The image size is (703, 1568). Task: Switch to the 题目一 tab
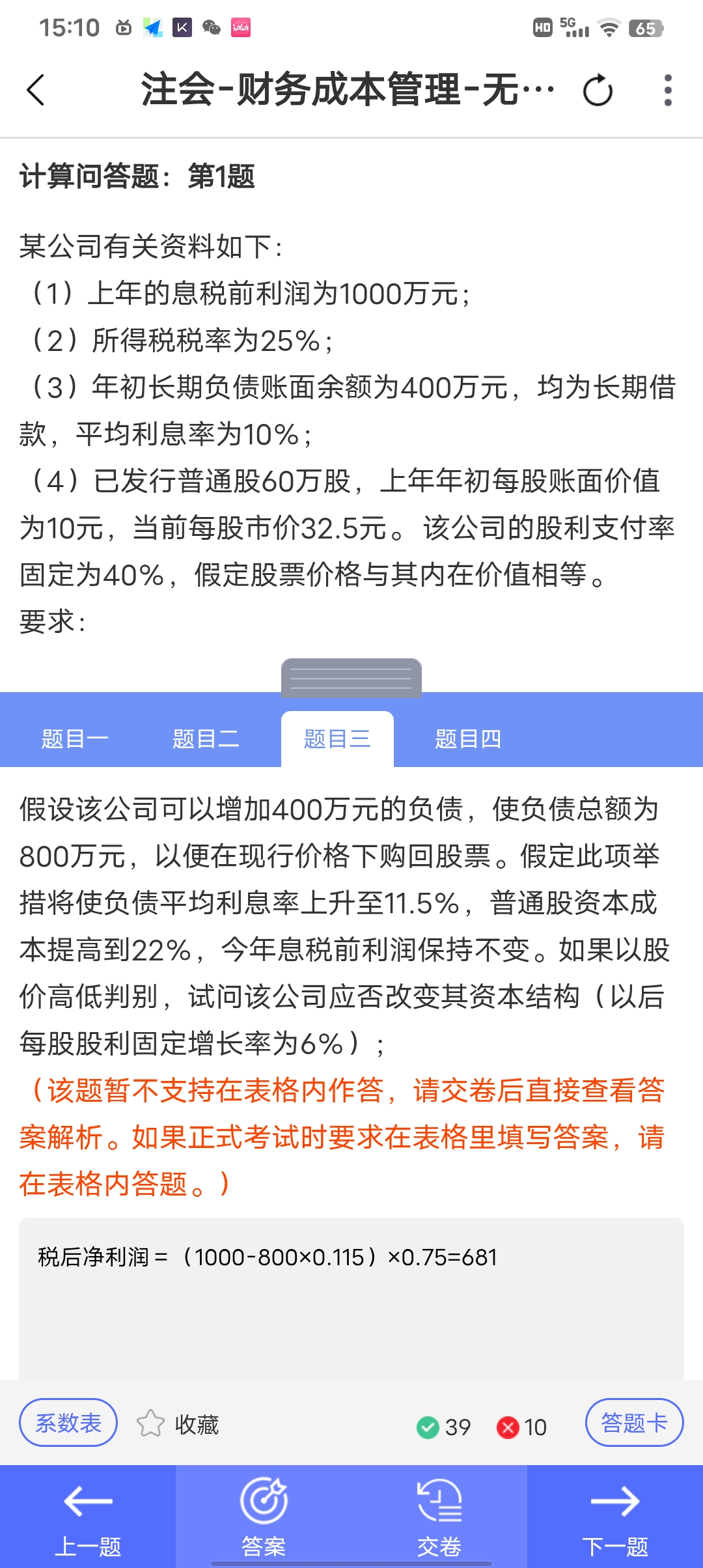tap(75, 739)
